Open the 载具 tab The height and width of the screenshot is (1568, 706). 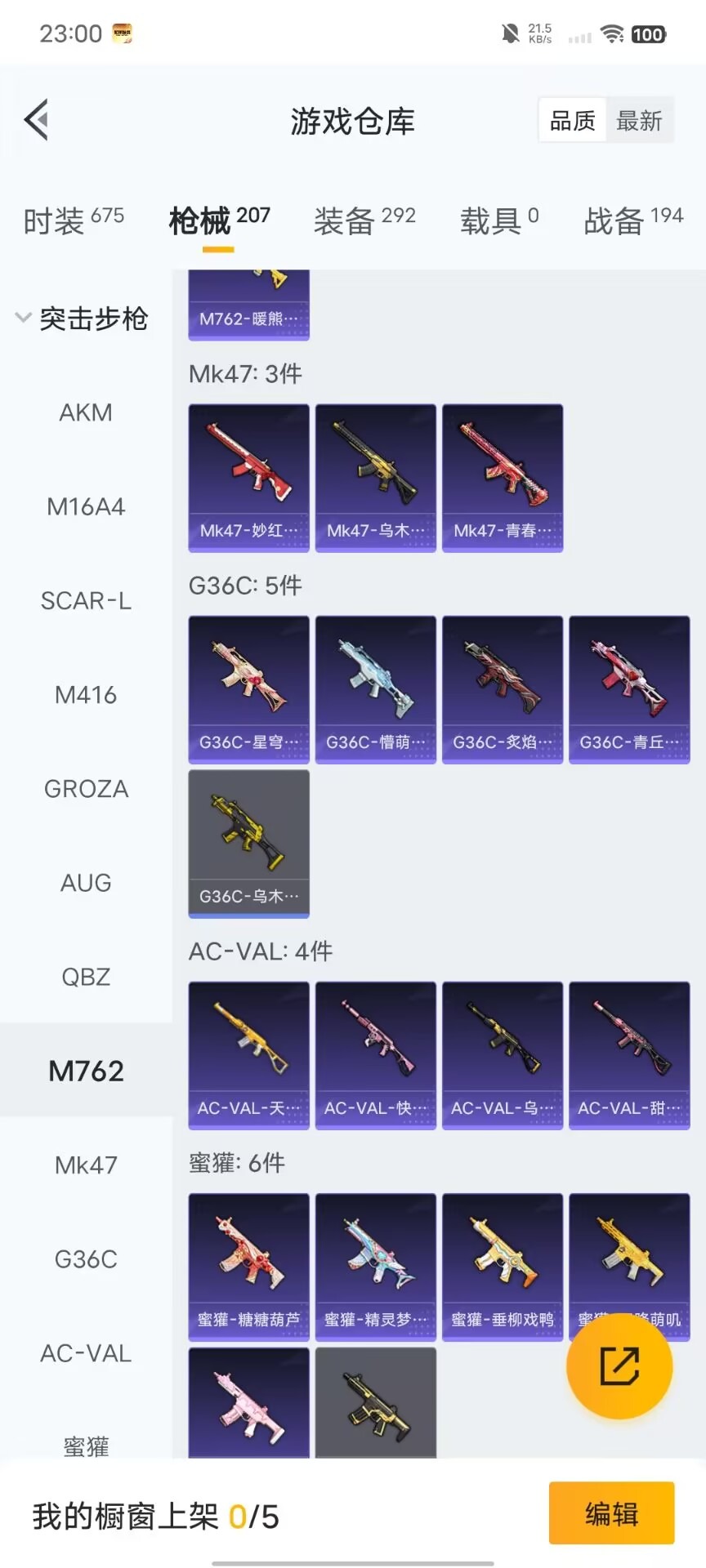pyautogui.click(x=498, y=220)
